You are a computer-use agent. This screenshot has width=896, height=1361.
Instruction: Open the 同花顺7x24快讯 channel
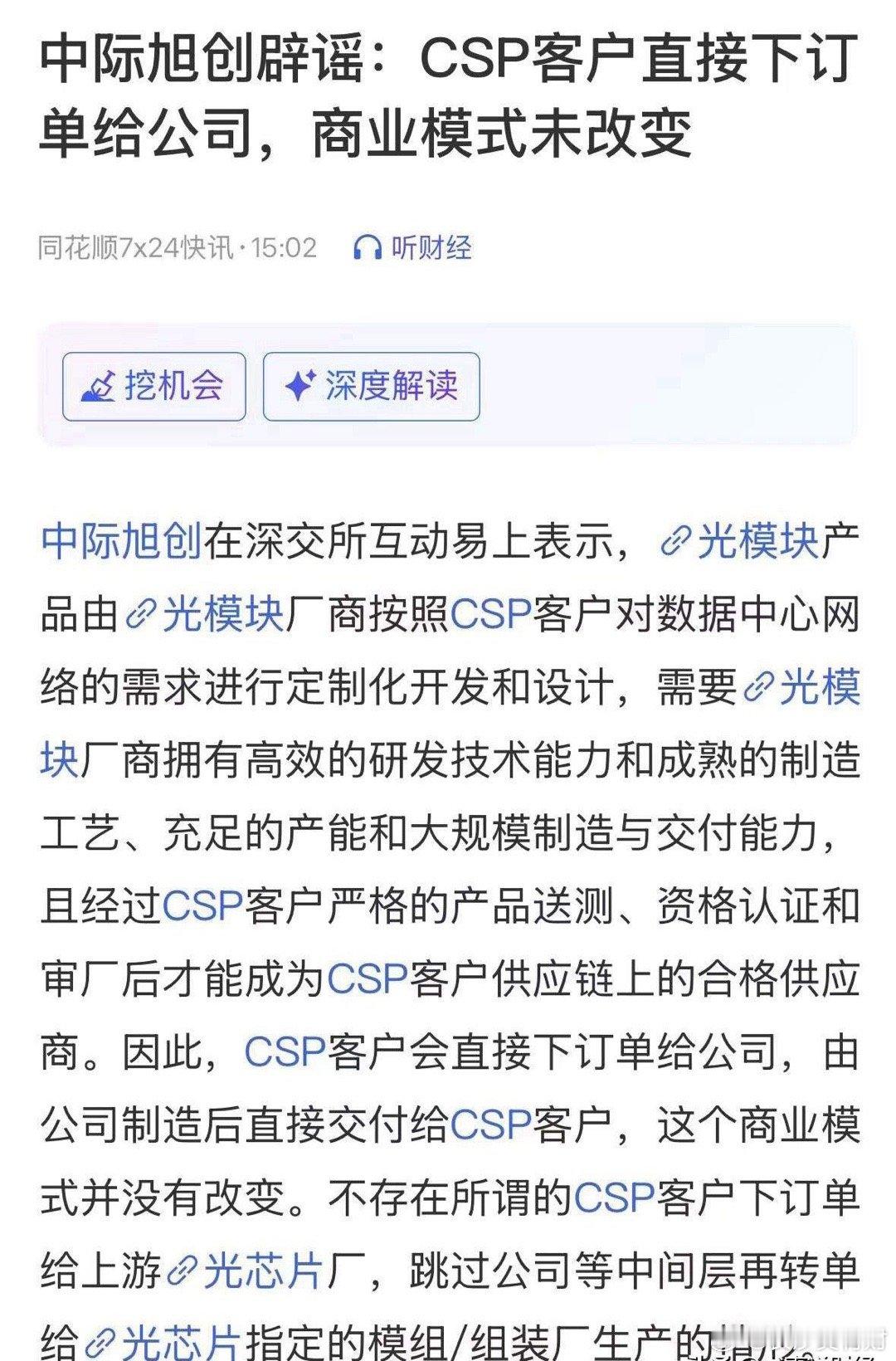tap(137, 245)
